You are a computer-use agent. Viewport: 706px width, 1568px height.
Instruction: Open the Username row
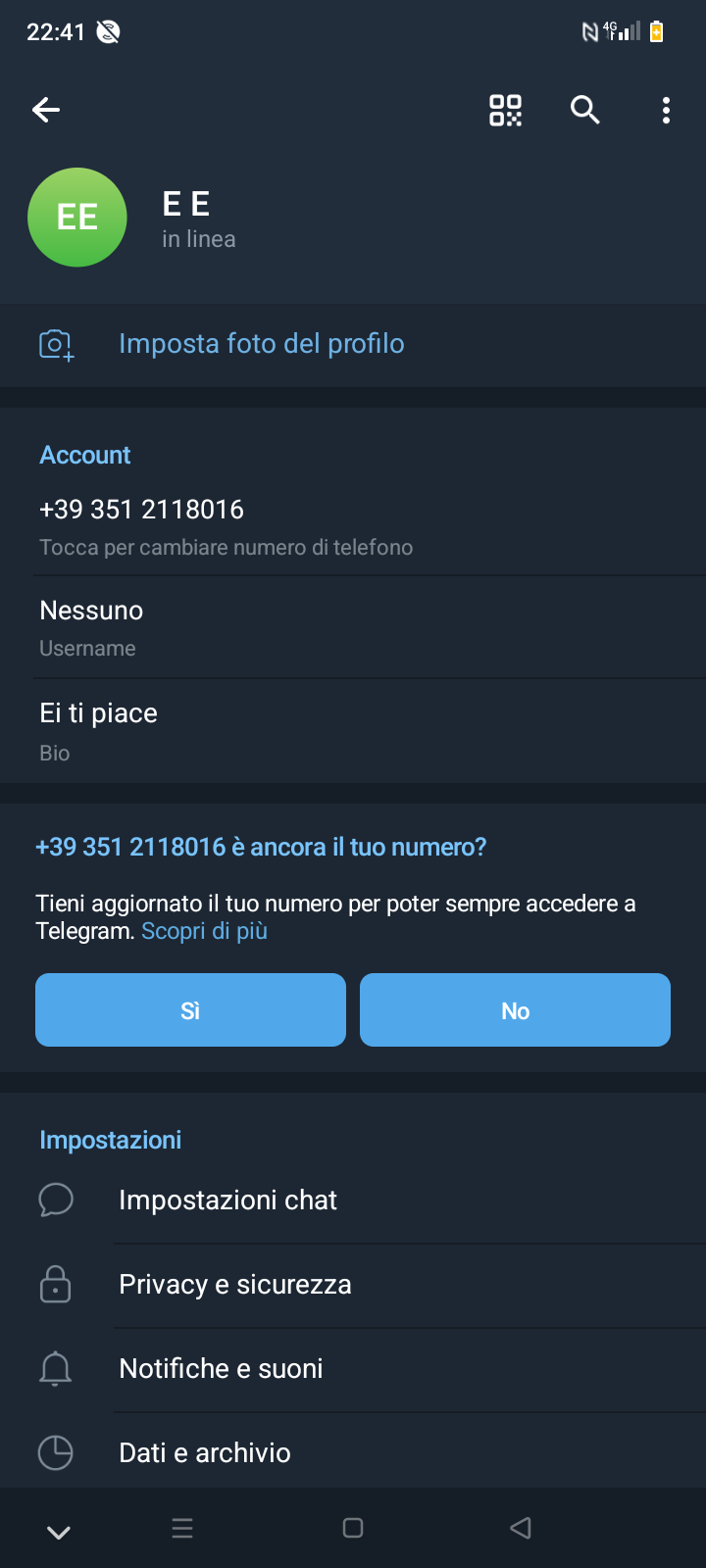point(353,628)
